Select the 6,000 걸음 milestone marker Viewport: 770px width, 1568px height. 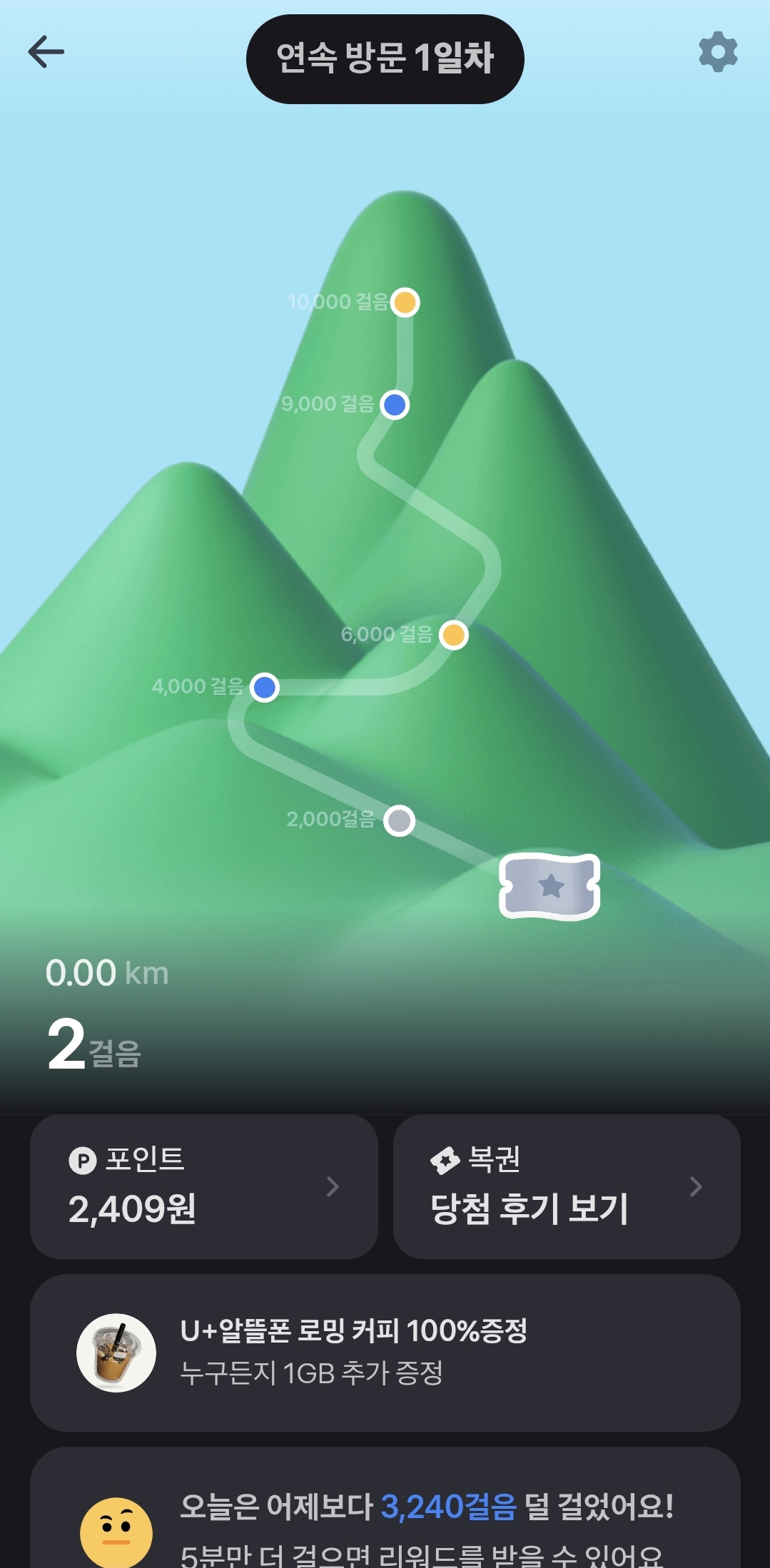(453, 634)
